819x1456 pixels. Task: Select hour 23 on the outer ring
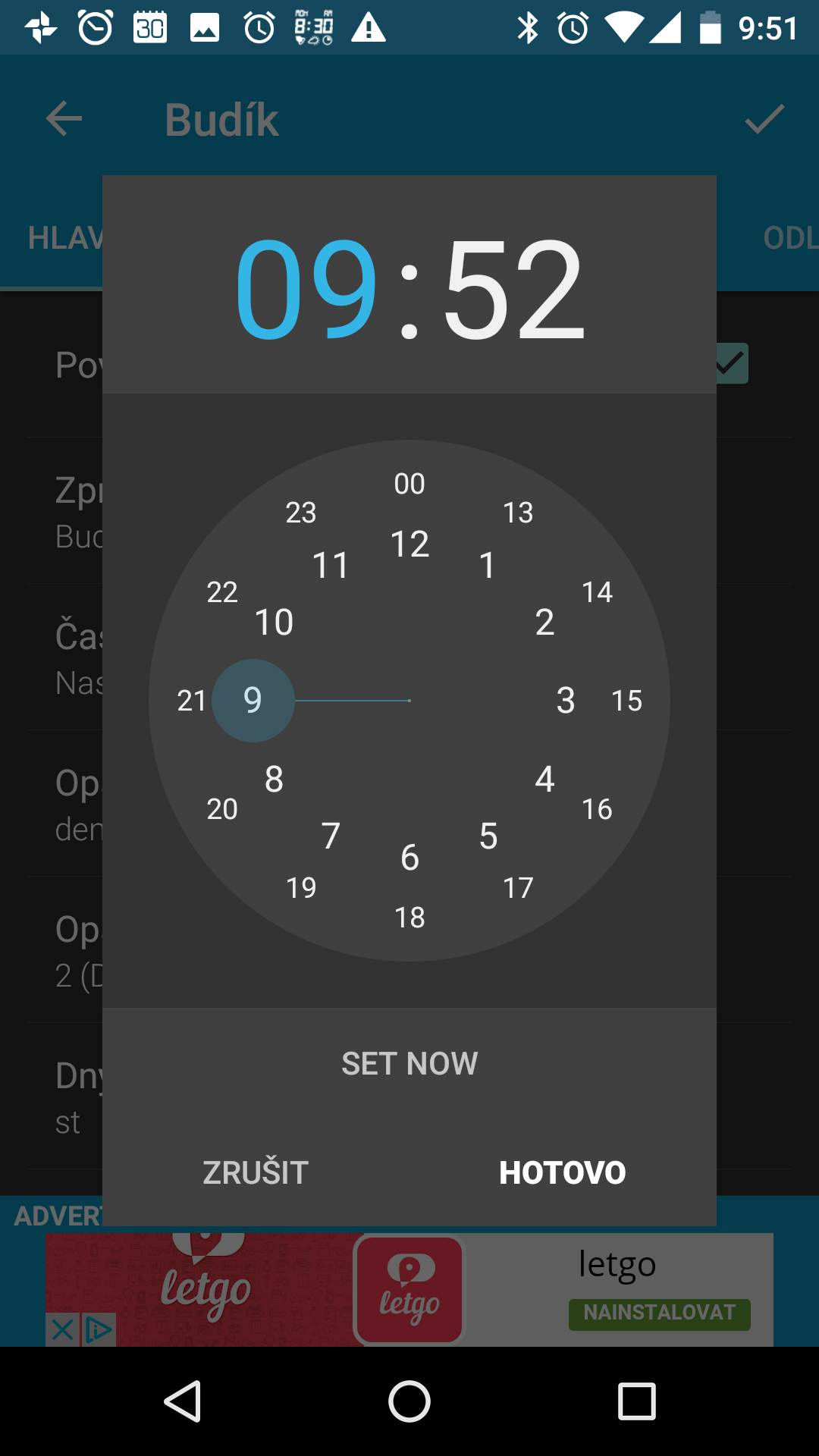301,513
